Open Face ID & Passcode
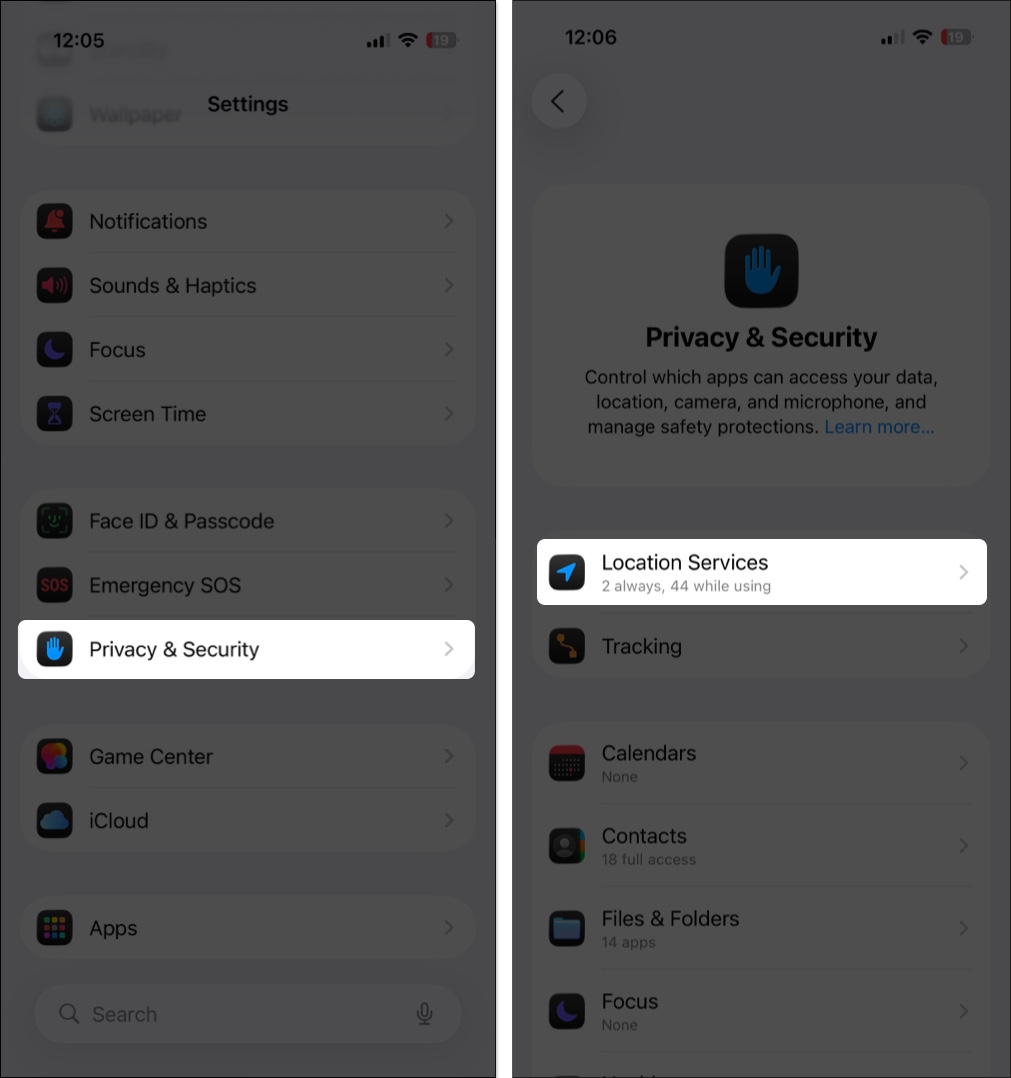1011x1078 pixels. tap(246, 521)
